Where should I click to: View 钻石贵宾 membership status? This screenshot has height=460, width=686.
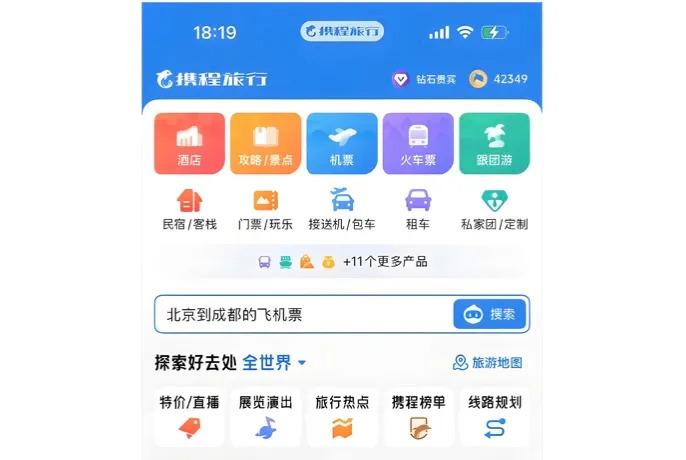click(424, 79)
